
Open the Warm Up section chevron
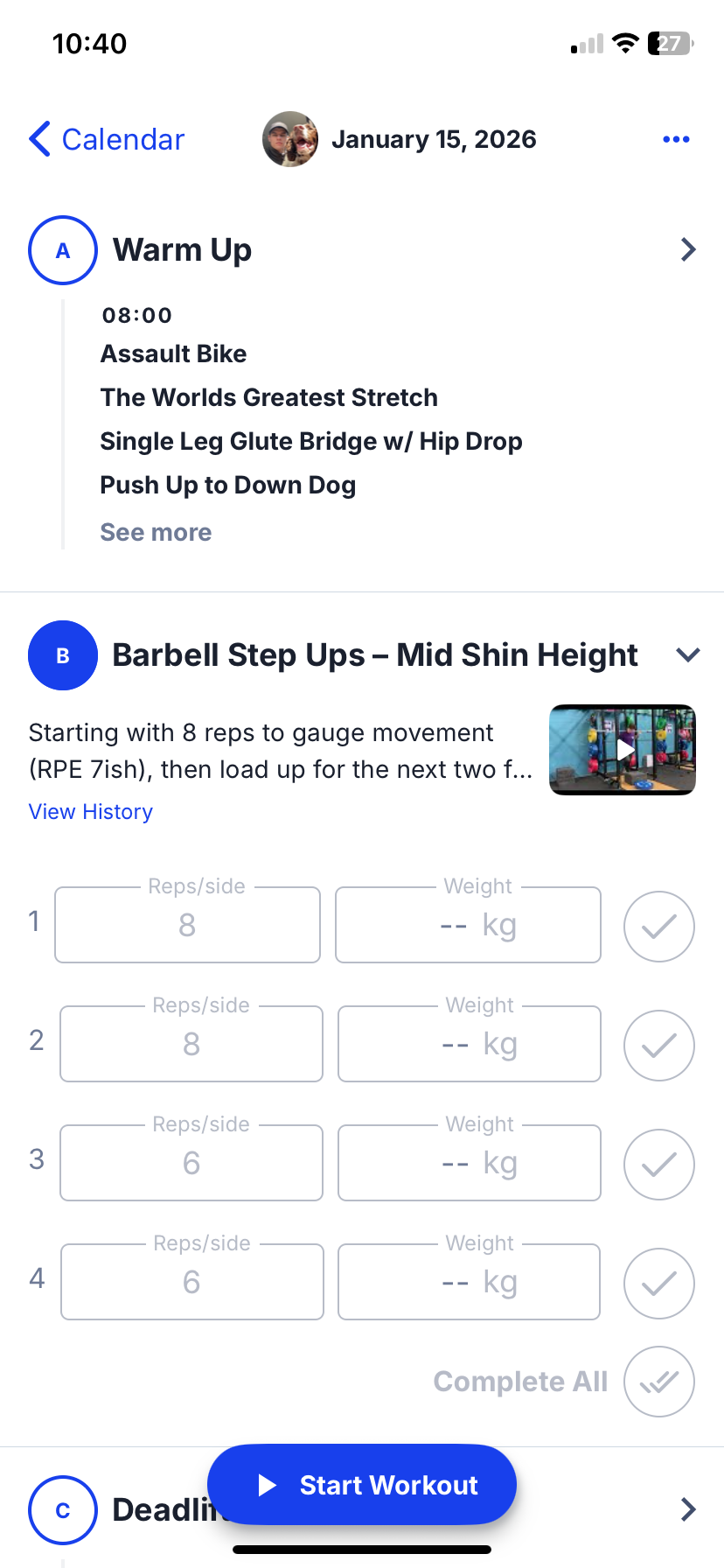[688, 250]
